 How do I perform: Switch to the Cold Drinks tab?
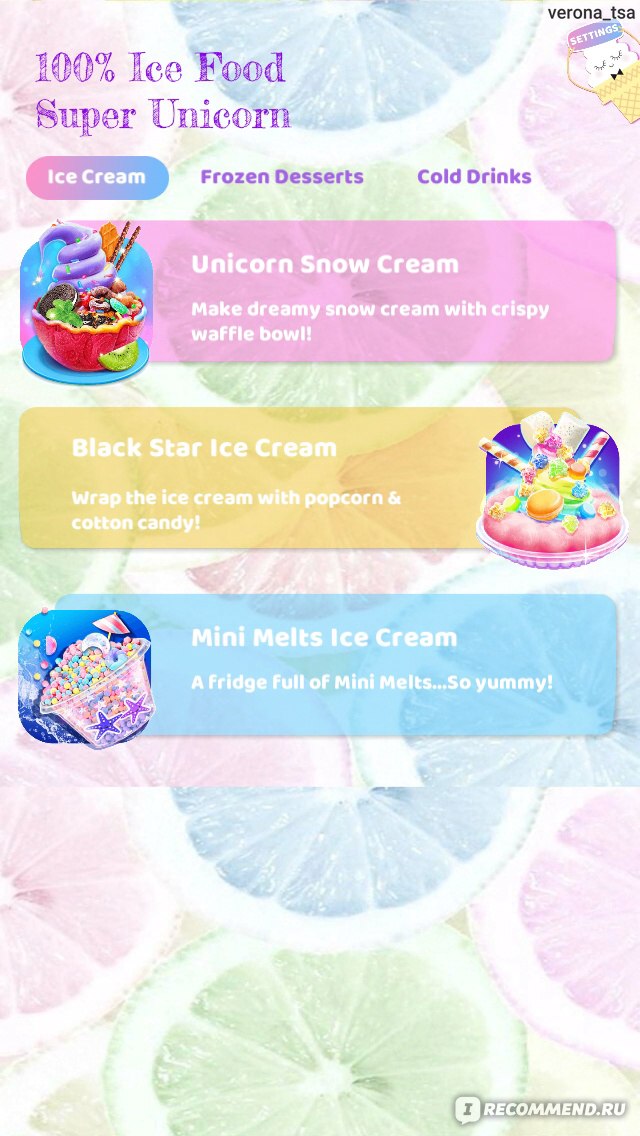pos(474,177)
